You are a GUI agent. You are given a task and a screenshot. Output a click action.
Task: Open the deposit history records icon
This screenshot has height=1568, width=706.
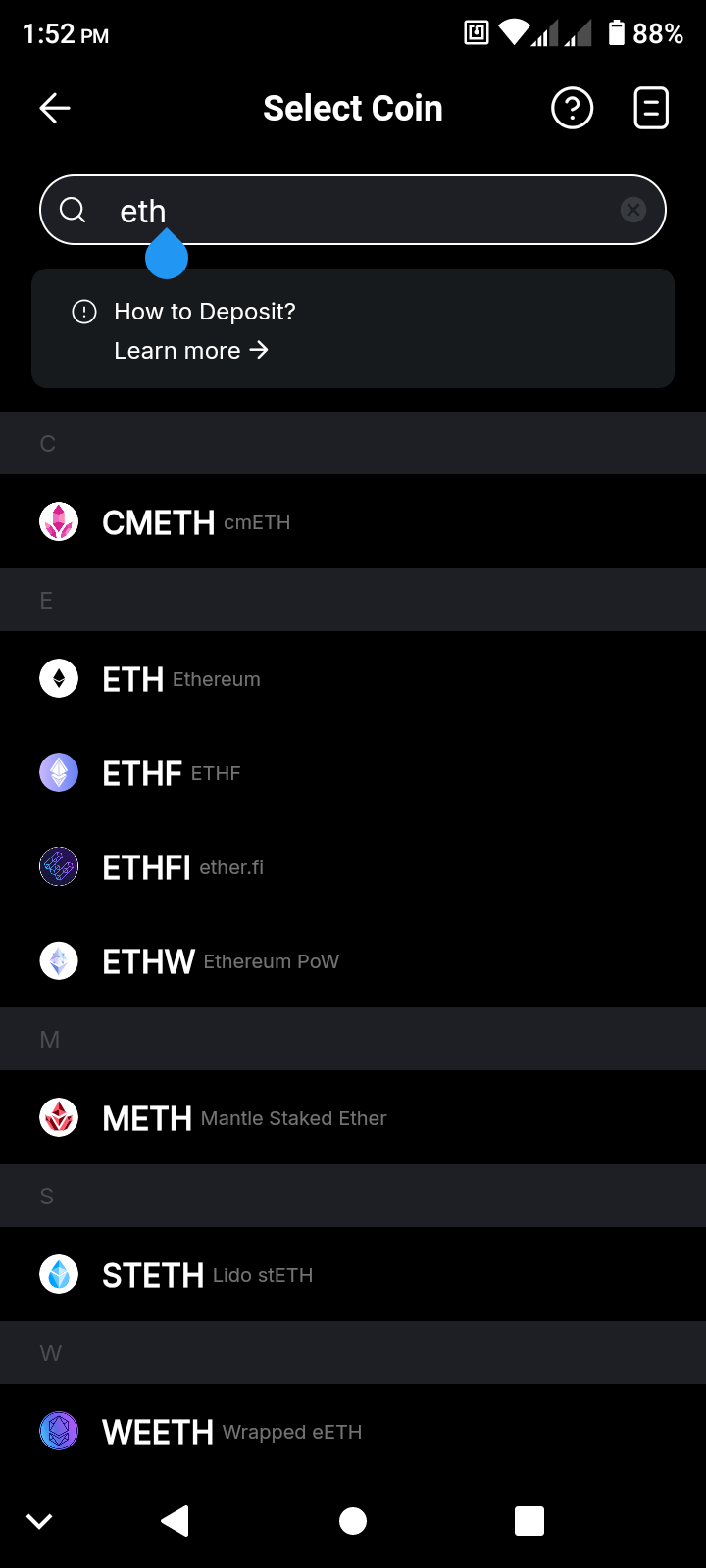pyautogui.click(x=651, y=109)
